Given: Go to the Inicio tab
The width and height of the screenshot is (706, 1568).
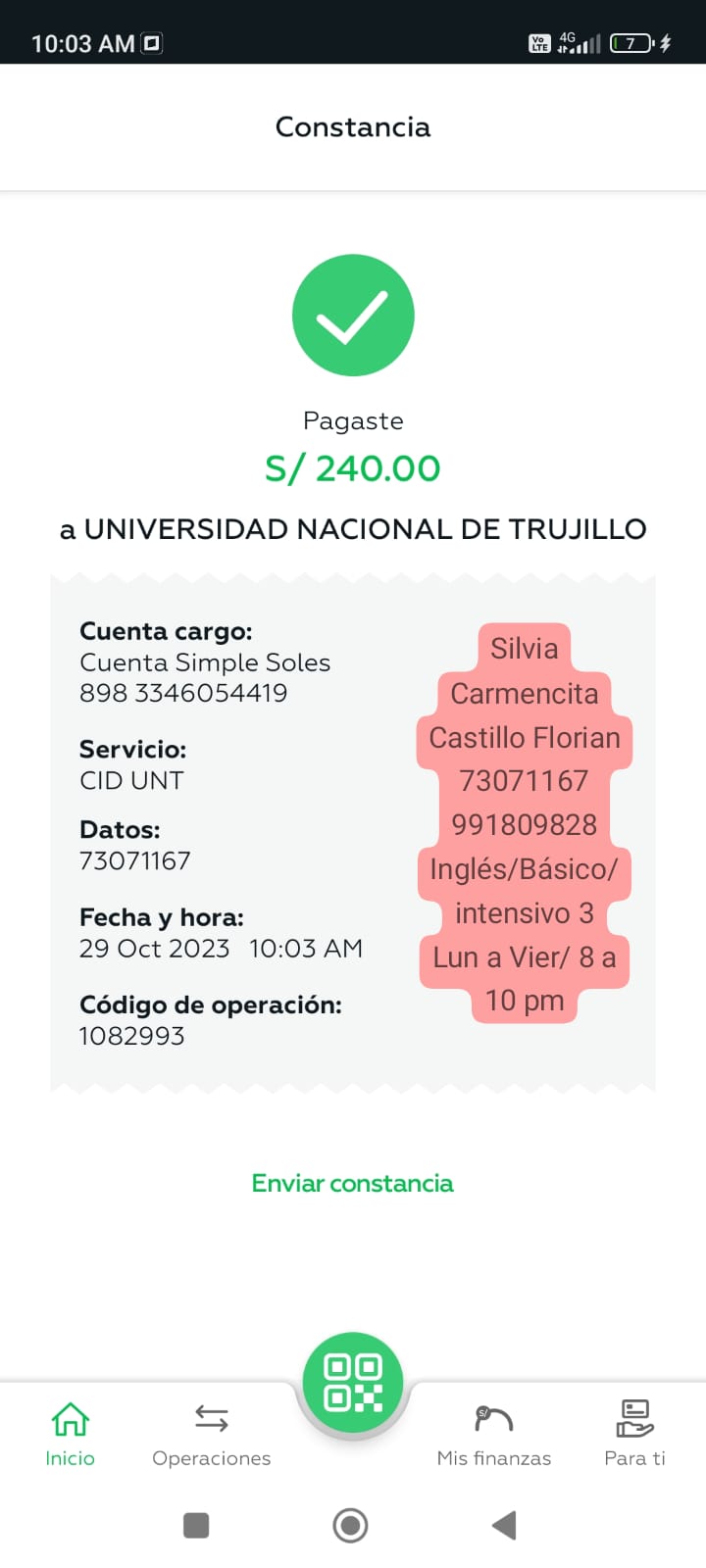Looking at the screenshot, I should click(x=70, y=1434).
